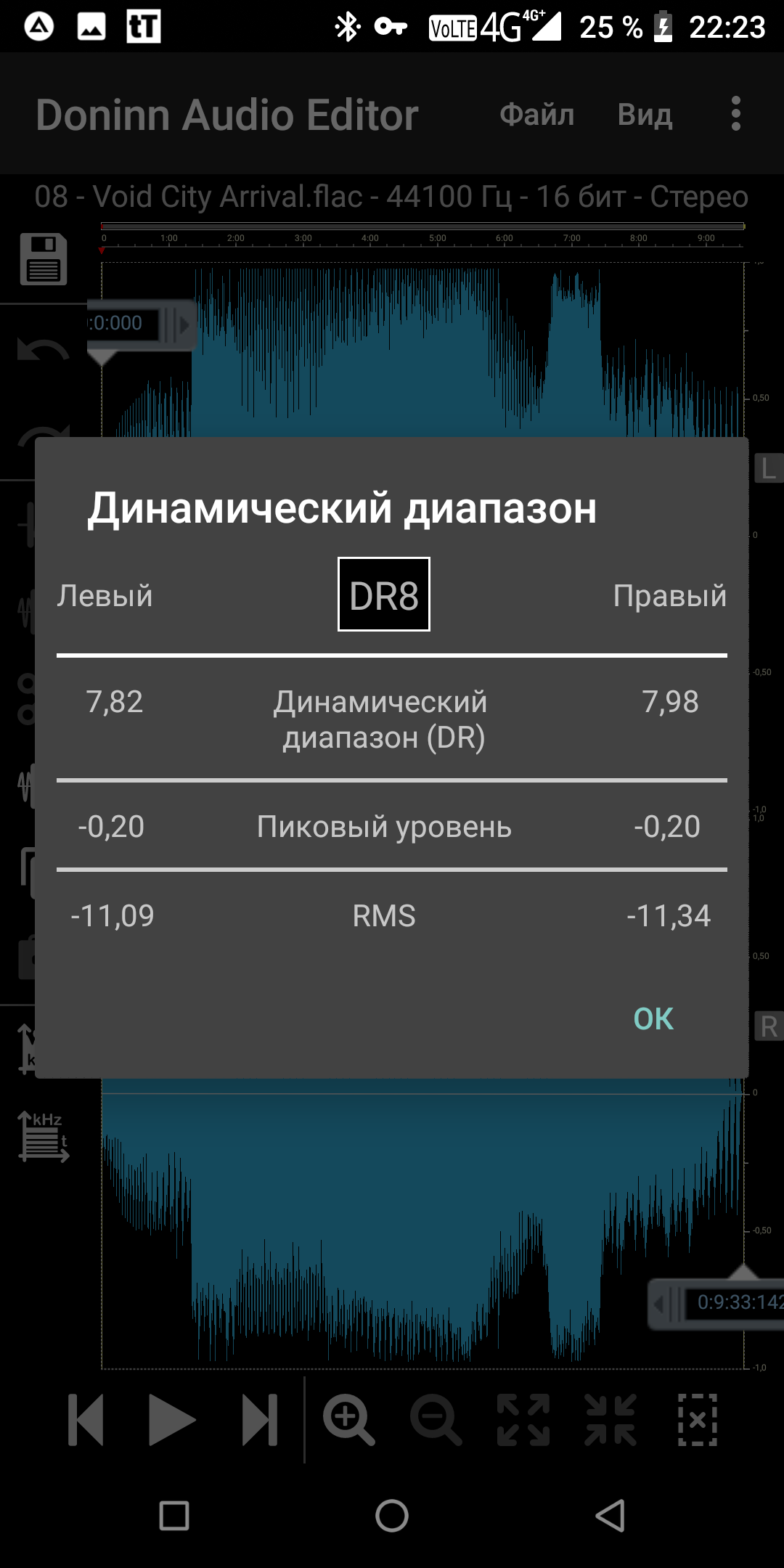Screen dimensions: 784x1568
Task: Open the Файл menu
Action: click(536, 115)
